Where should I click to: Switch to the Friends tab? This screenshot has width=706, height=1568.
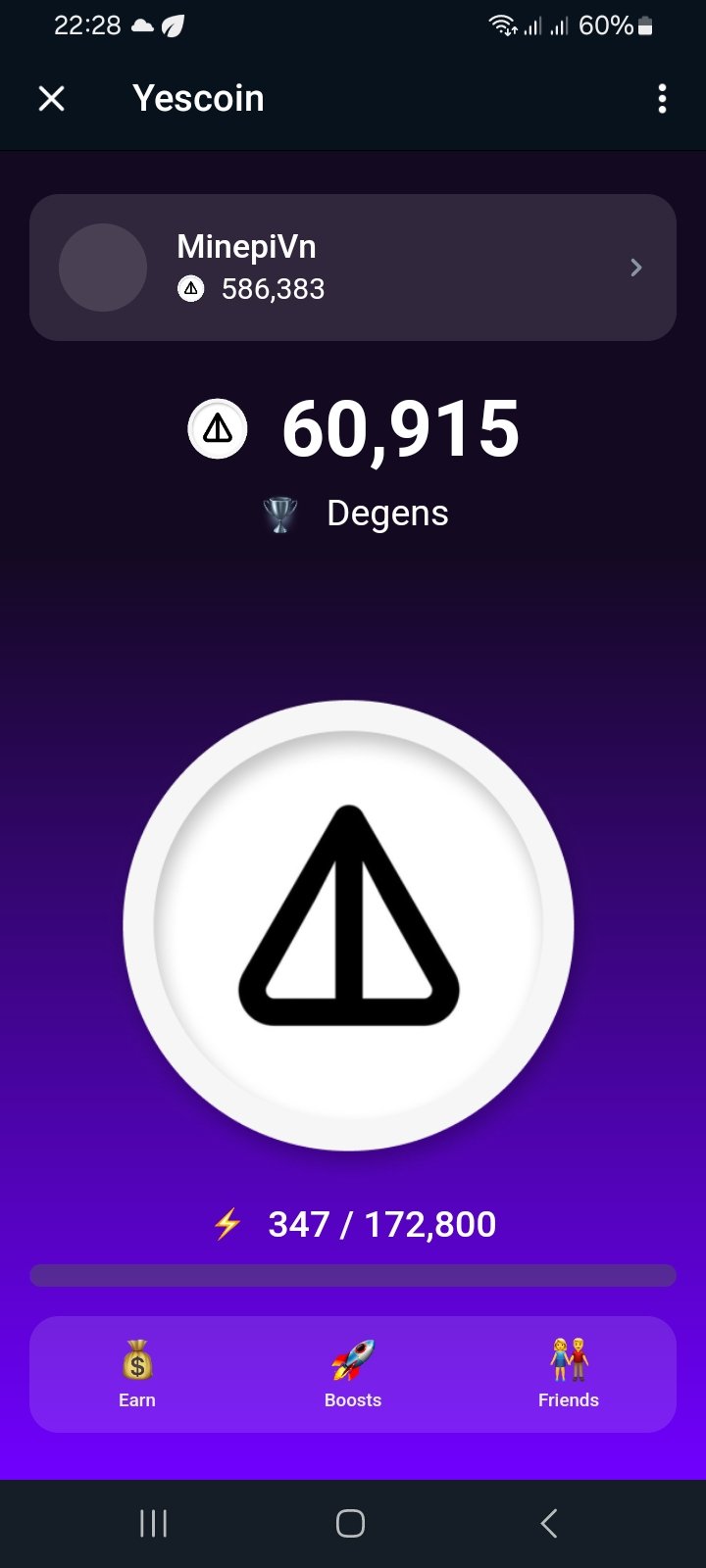tap(568, 1374)
